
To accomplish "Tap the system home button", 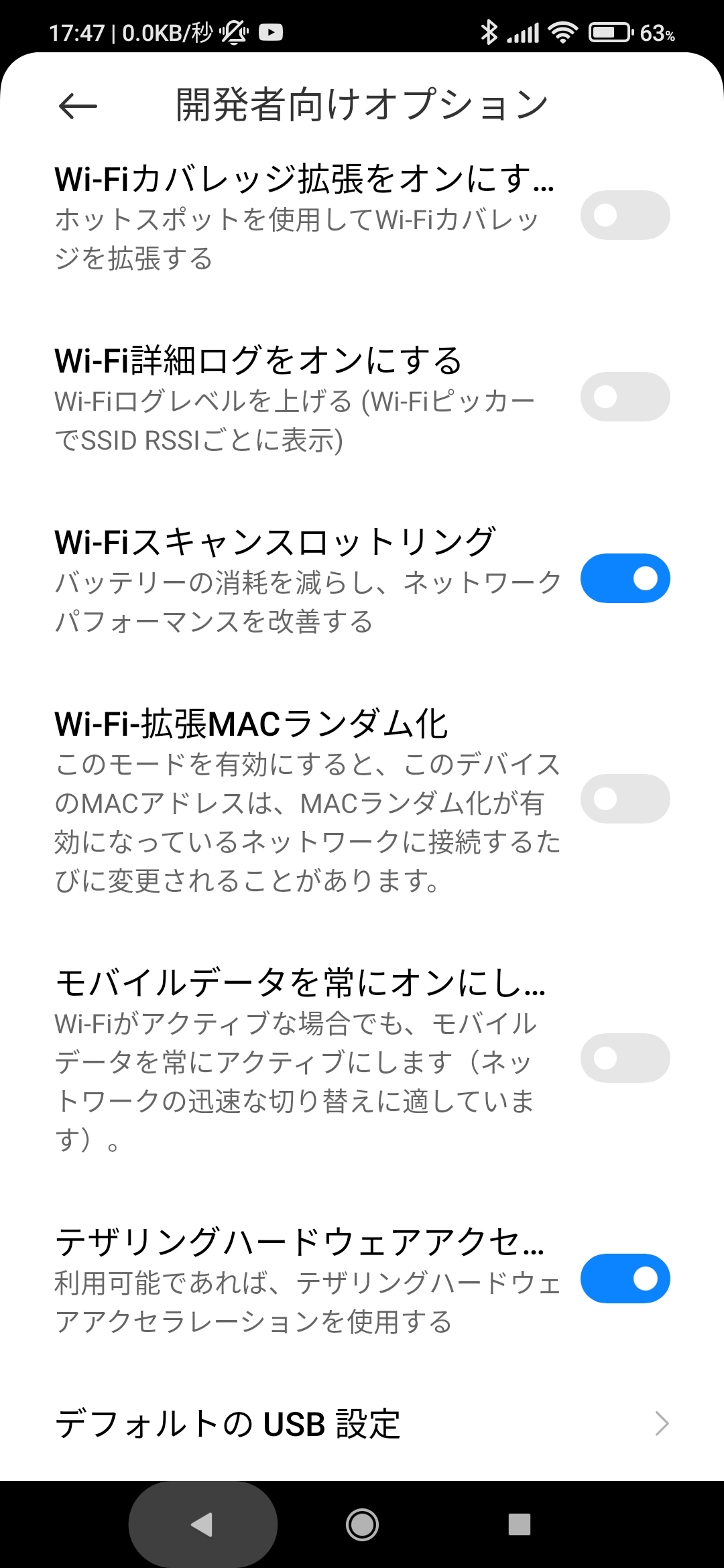I will [362, 1524].
